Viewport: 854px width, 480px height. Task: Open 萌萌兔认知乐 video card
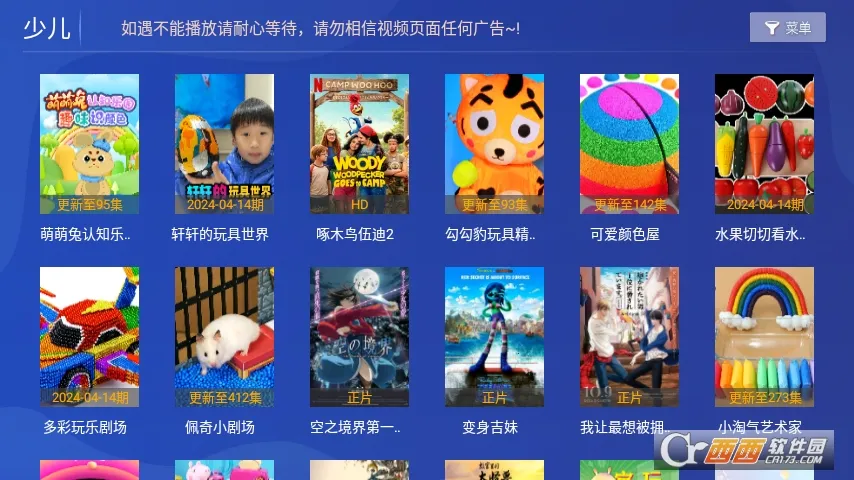tap(89, 144)
